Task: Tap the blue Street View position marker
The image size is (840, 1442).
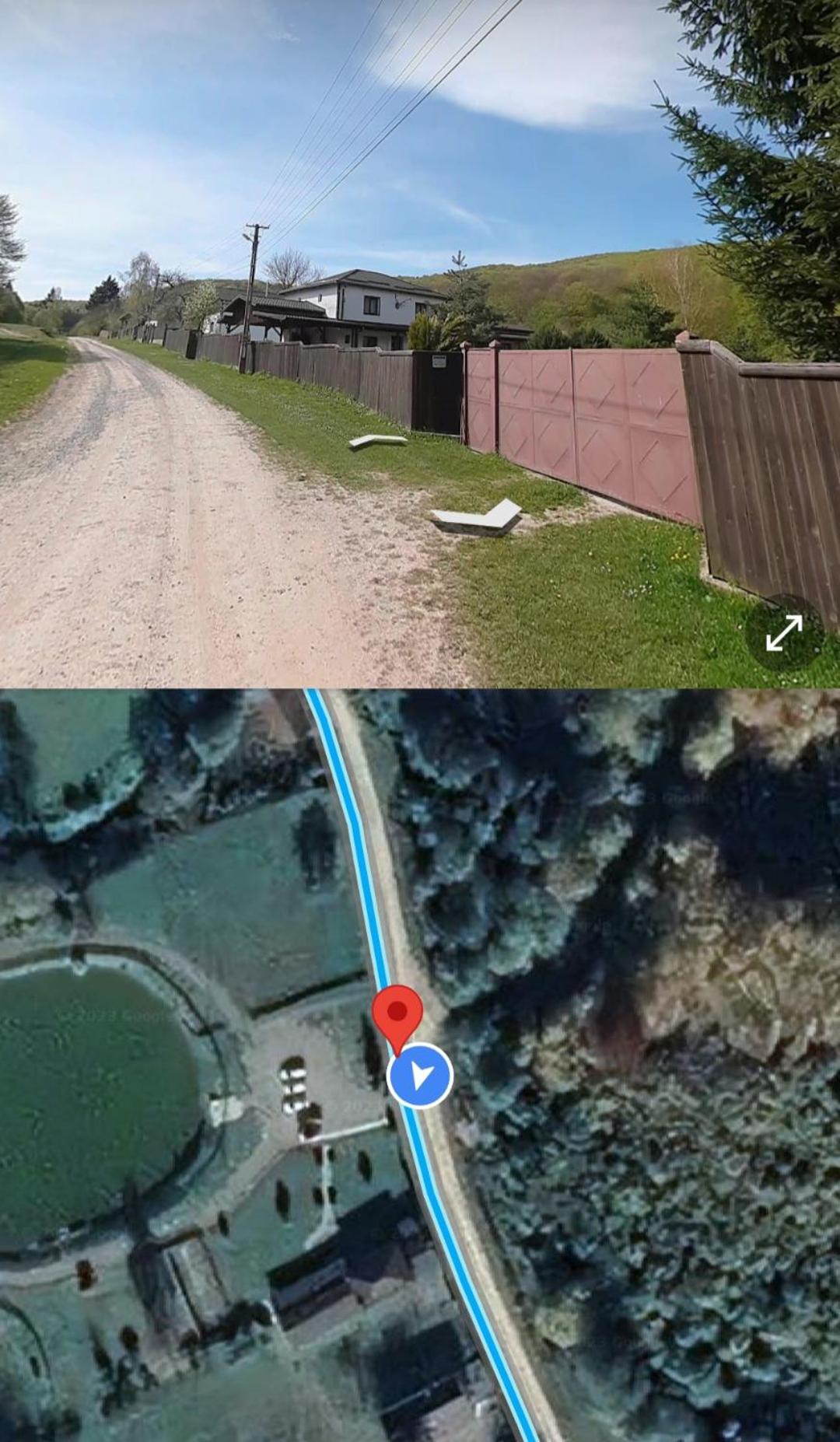Action: click(x=420, y=1076)
